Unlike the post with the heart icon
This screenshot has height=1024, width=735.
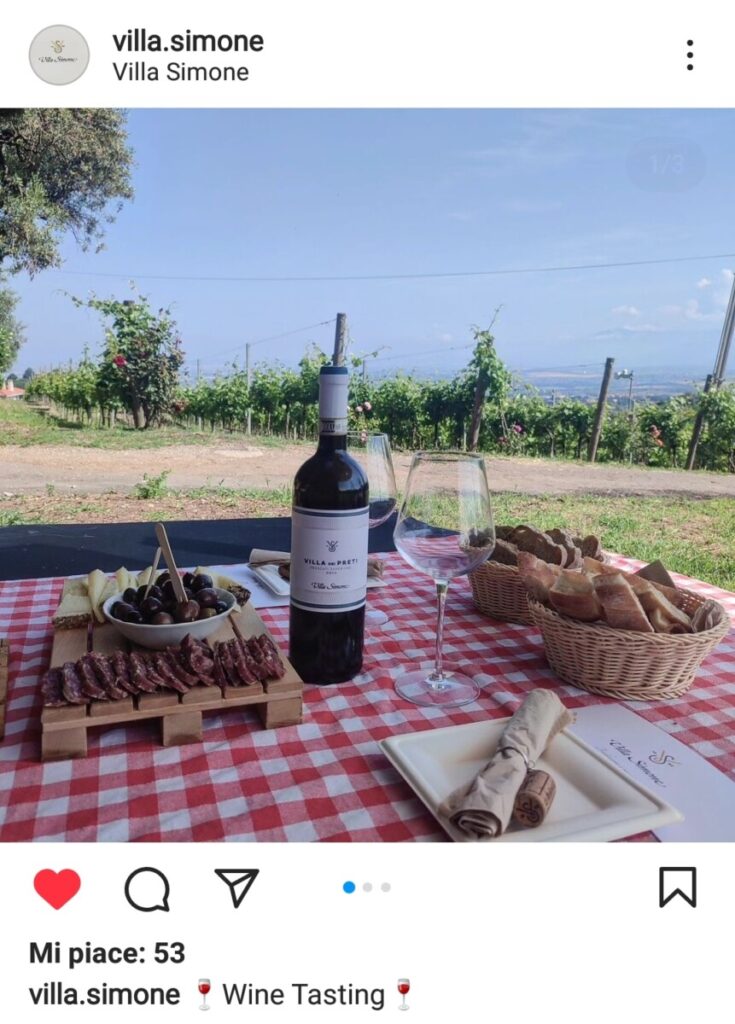[x=57, y=888]
